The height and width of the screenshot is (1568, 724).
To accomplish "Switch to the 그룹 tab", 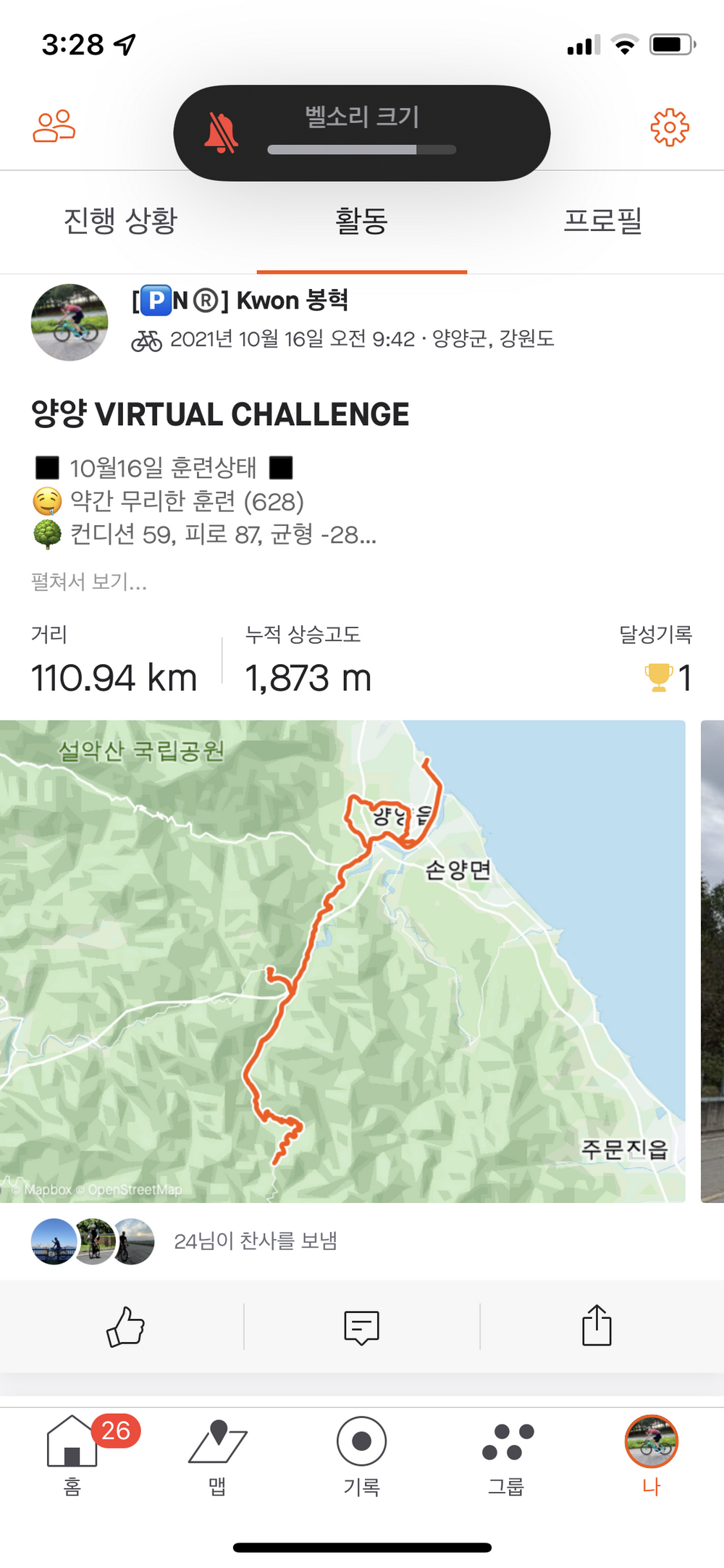I will (x=507, y=1456).
